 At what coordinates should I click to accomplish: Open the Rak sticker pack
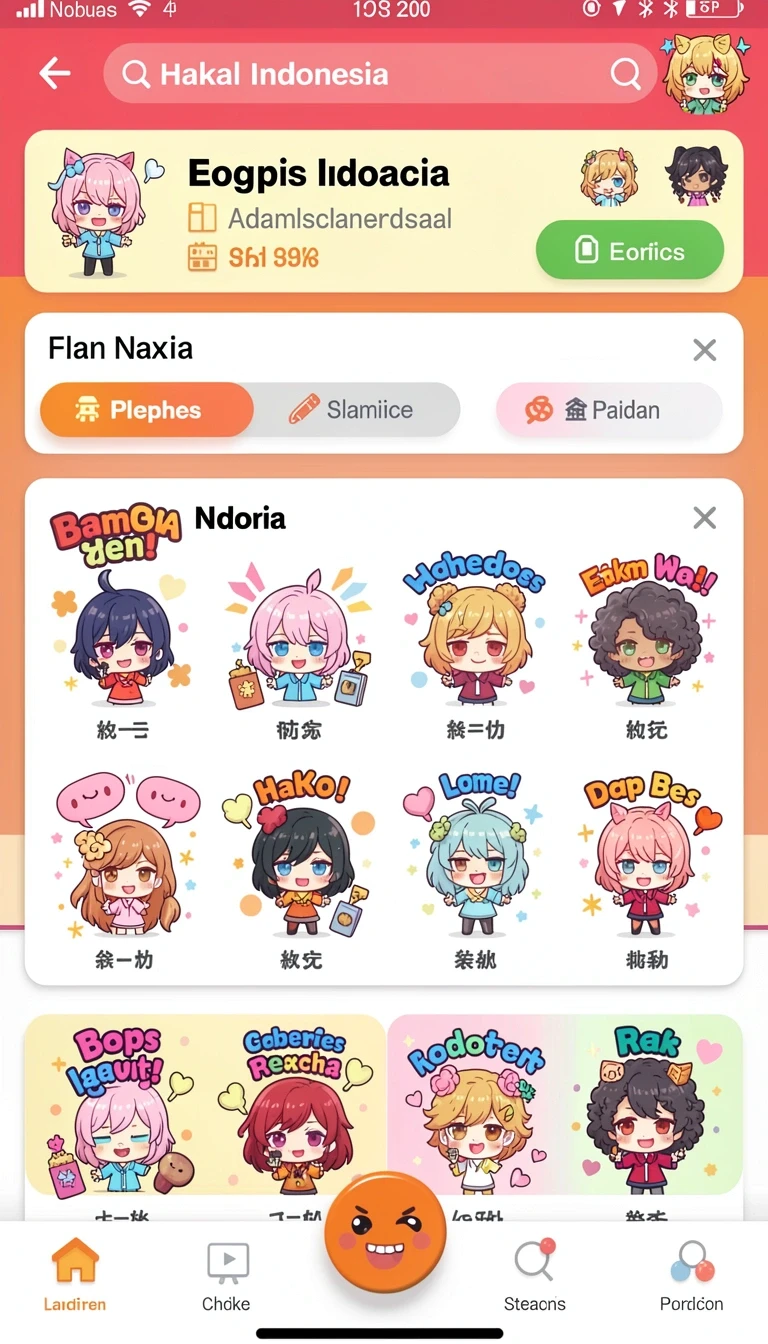(x=655, y=1105)
